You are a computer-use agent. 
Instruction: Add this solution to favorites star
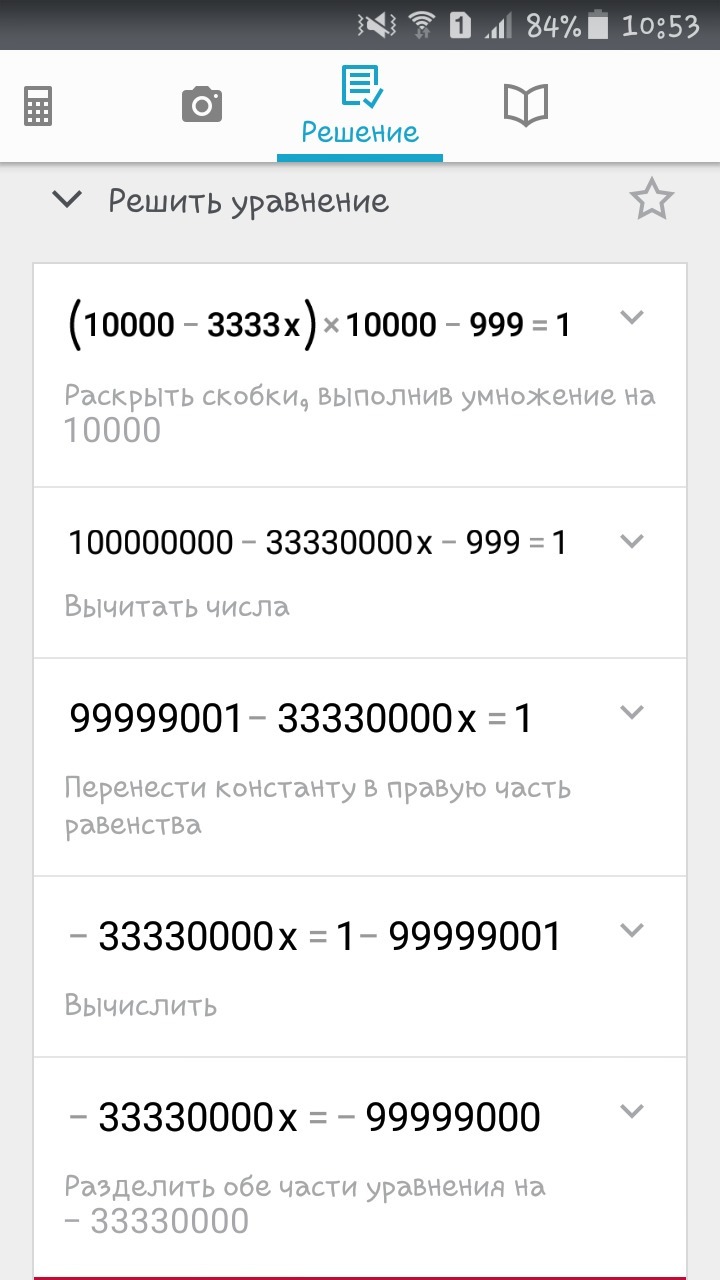tap(651, 201)
